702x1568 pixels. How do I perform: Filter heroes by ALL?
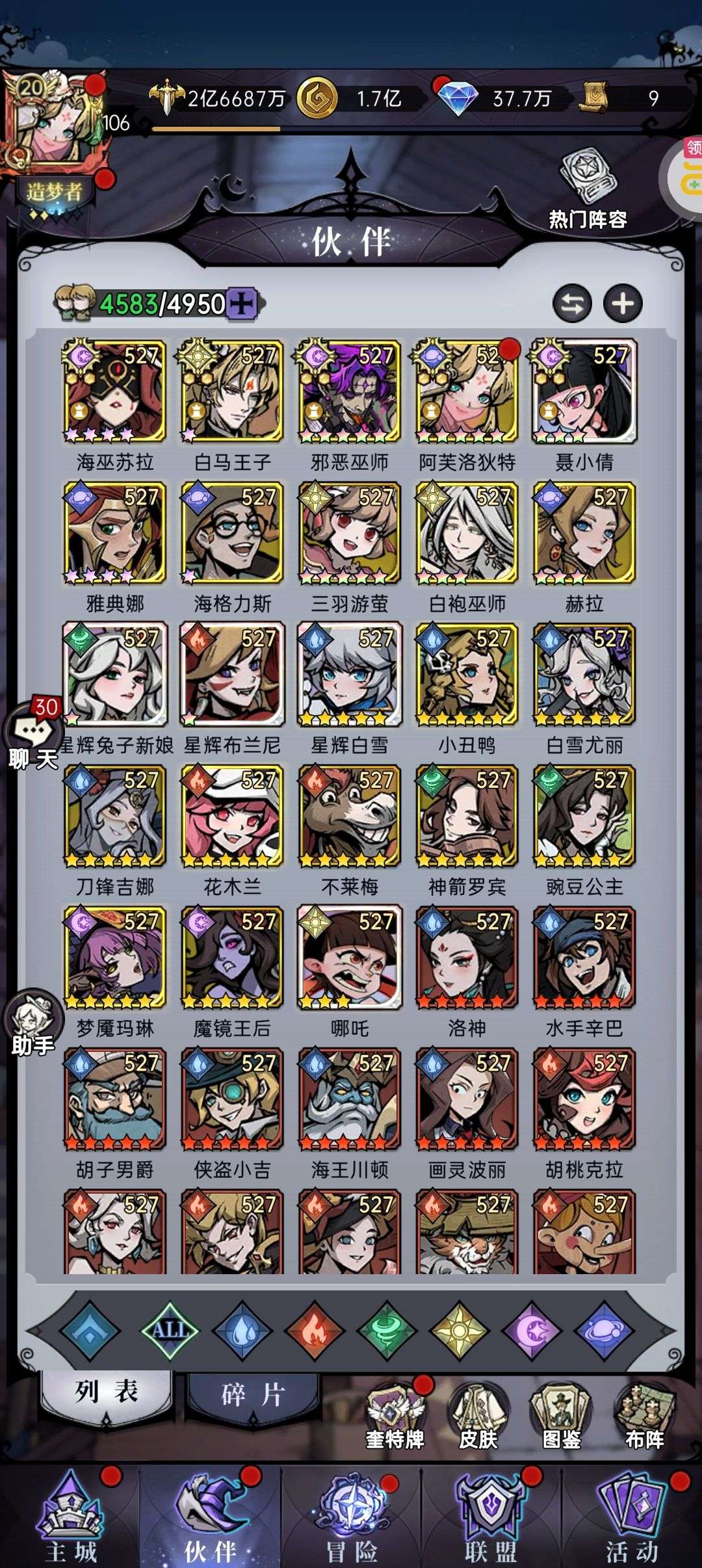(x=170, y=1330)
